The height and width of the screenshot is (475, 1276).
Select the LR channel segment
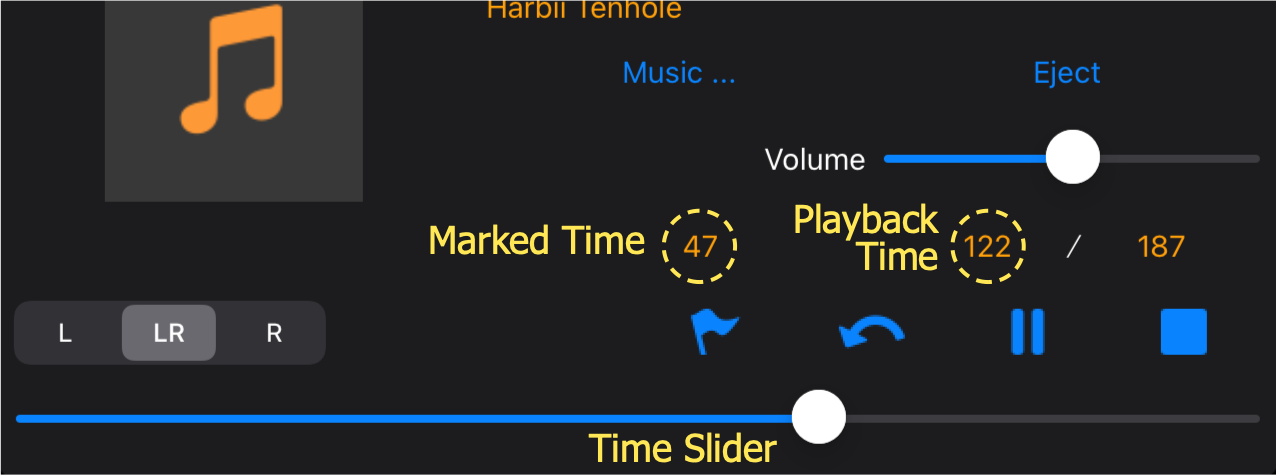(169, 333)
